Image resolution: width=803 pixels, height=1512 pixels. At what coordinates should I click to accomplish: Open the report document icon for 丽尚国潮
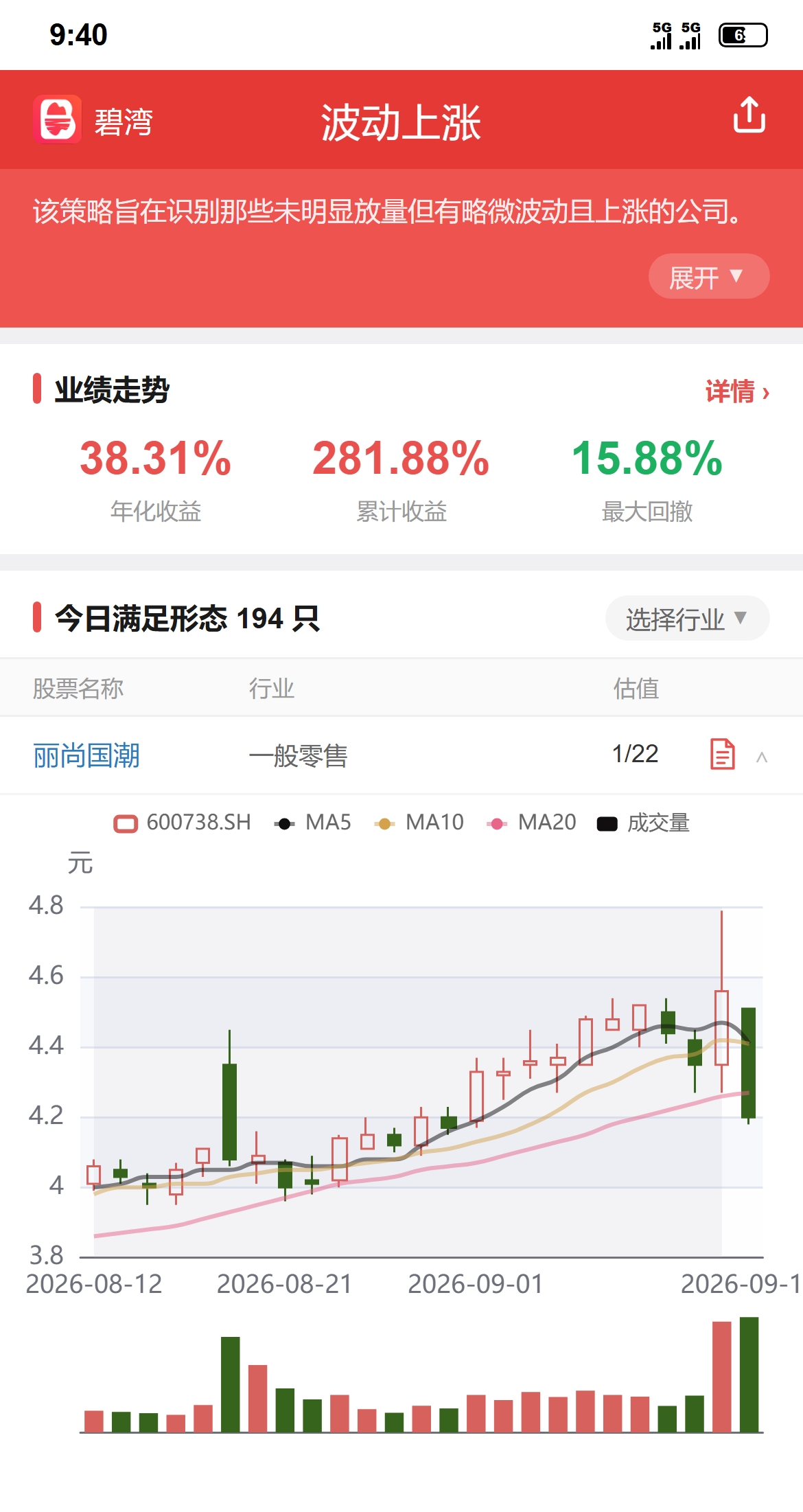(722, 754)
